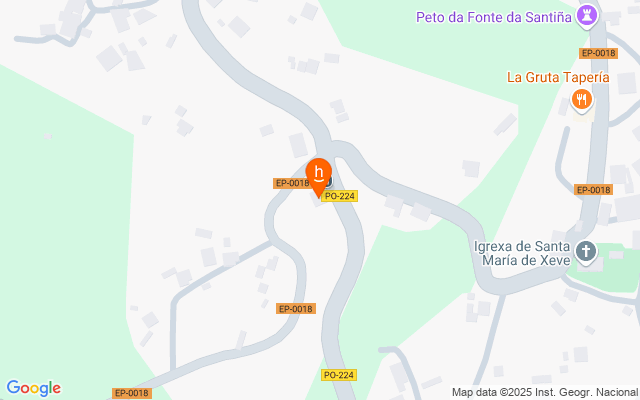Select the Peto da Fonte da Santiña marker
Screen dimensions: 640x400
[x=586, y=16]
